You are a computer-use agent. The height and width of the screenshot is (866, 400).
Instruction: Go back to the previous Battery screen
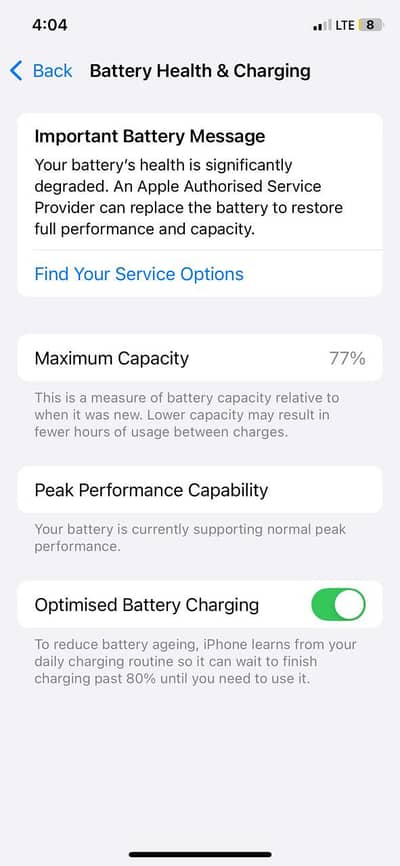41,71
